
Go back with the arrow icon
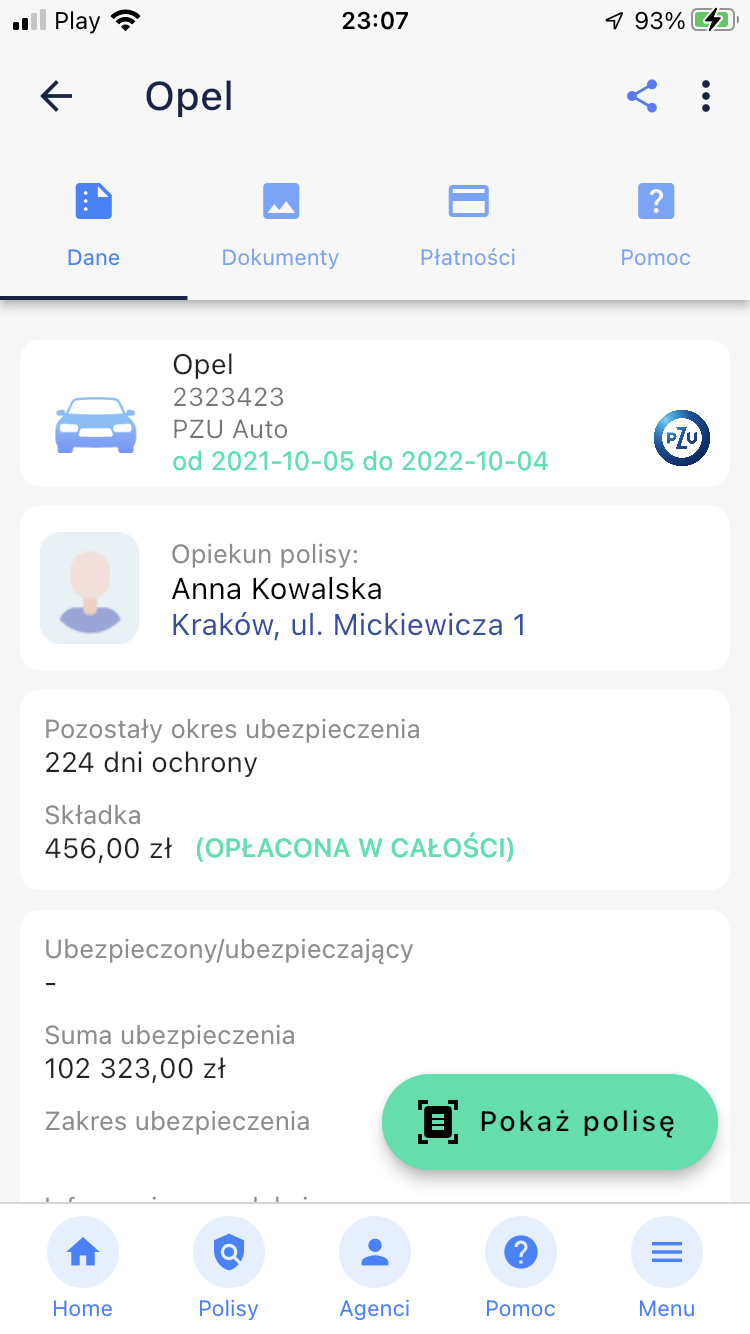pos(57,96)
